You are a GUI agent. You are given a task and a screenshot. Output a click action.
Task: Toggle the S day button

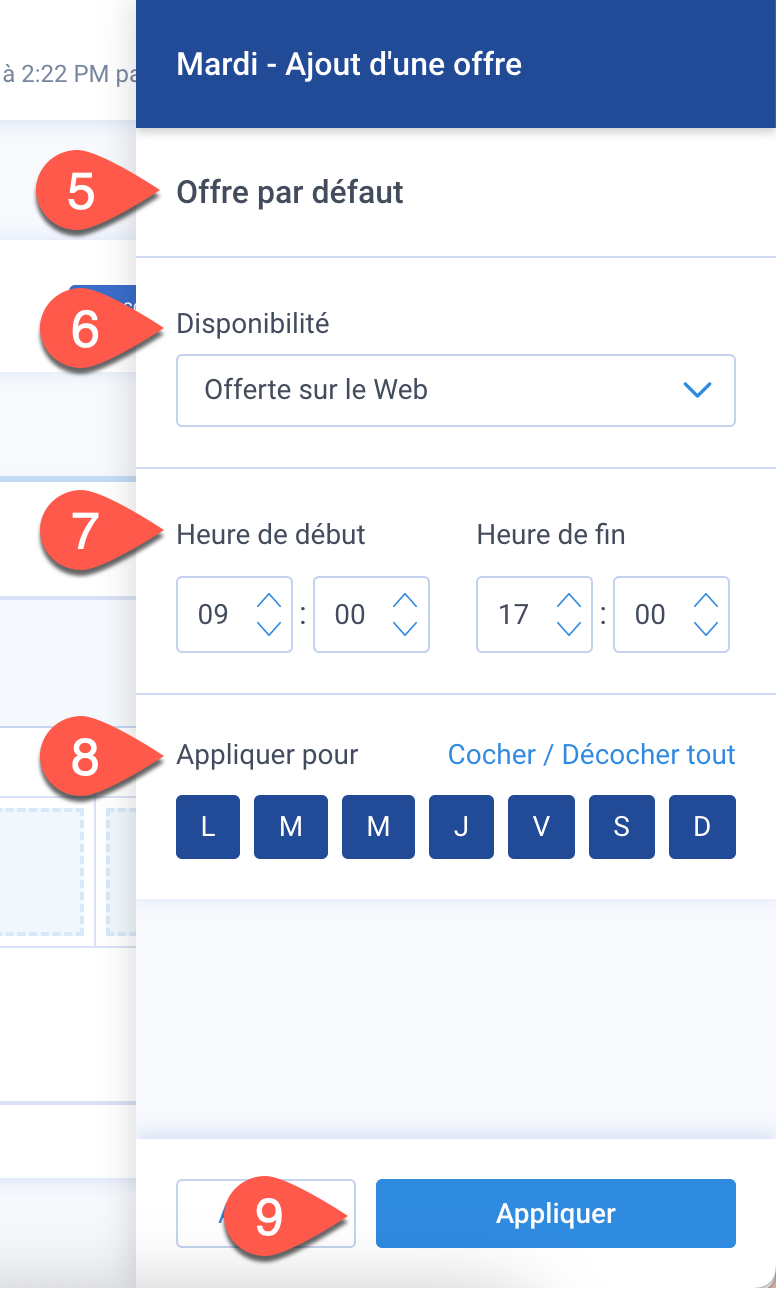tap(621, 827)
